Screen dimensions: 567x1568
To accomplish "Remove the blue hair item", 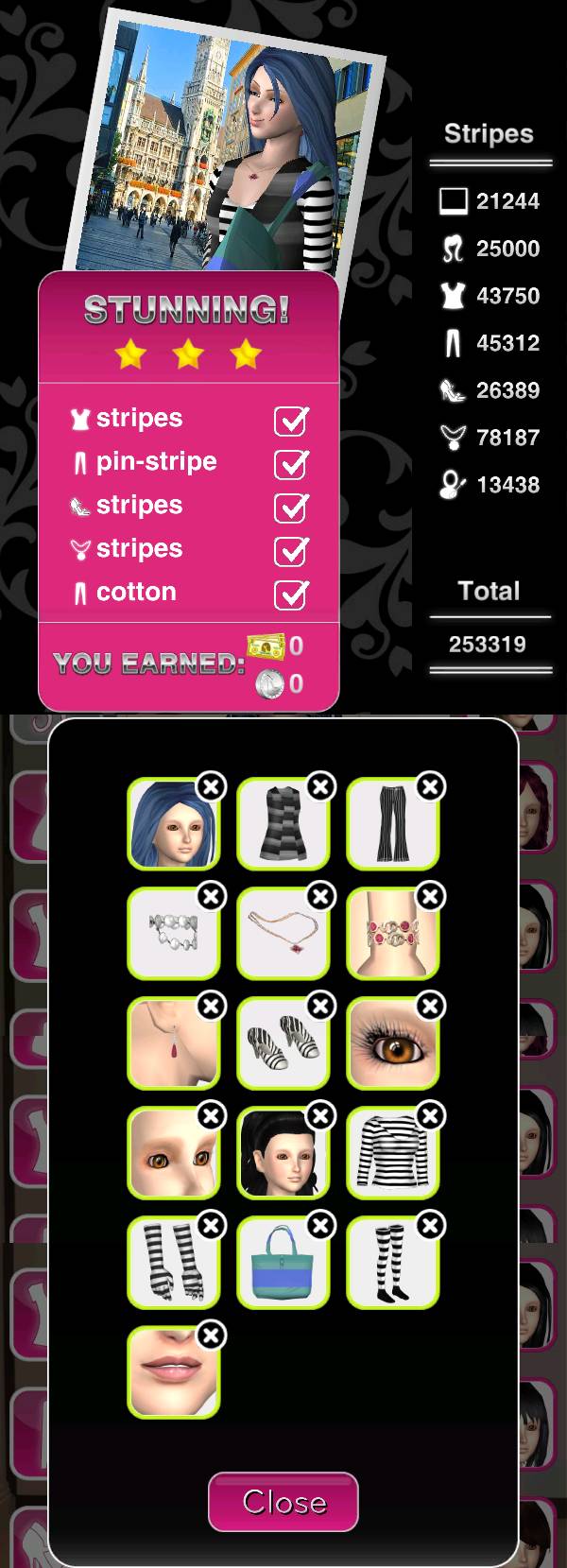I will 211,786.
